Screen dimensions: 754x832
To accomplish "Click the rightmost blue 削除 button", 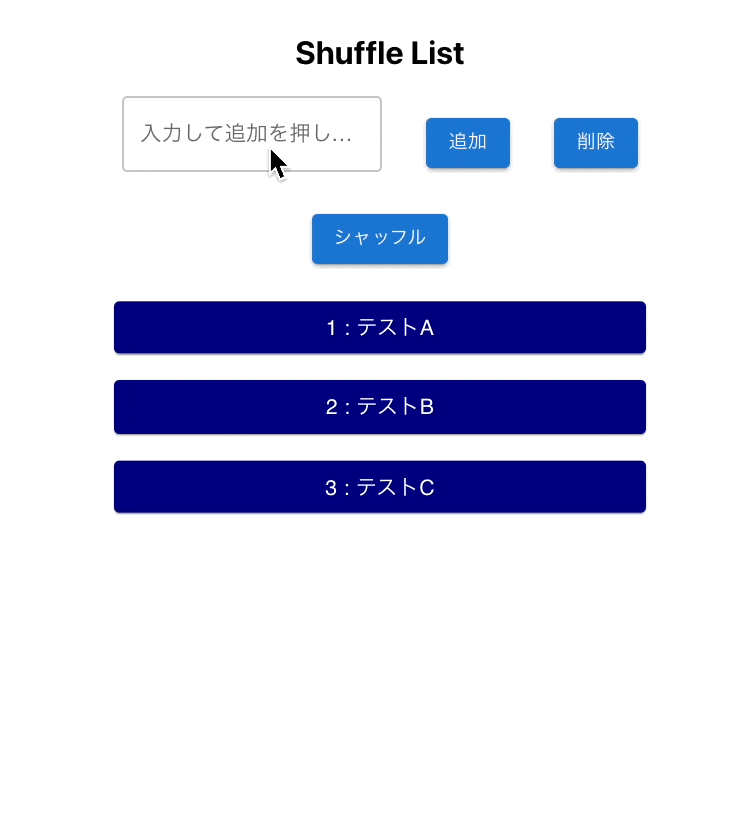I will pos(595,143).
